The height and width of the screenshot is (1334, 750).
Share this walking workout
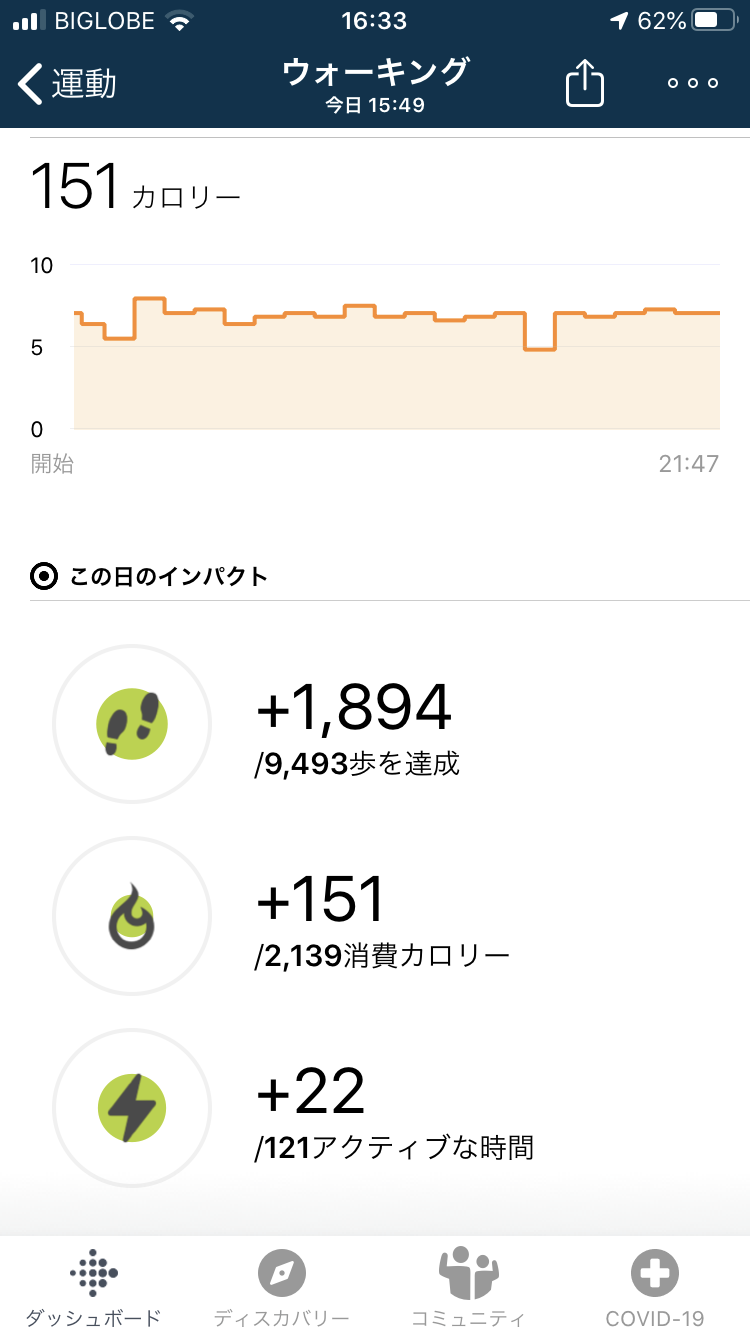point(585,84)
